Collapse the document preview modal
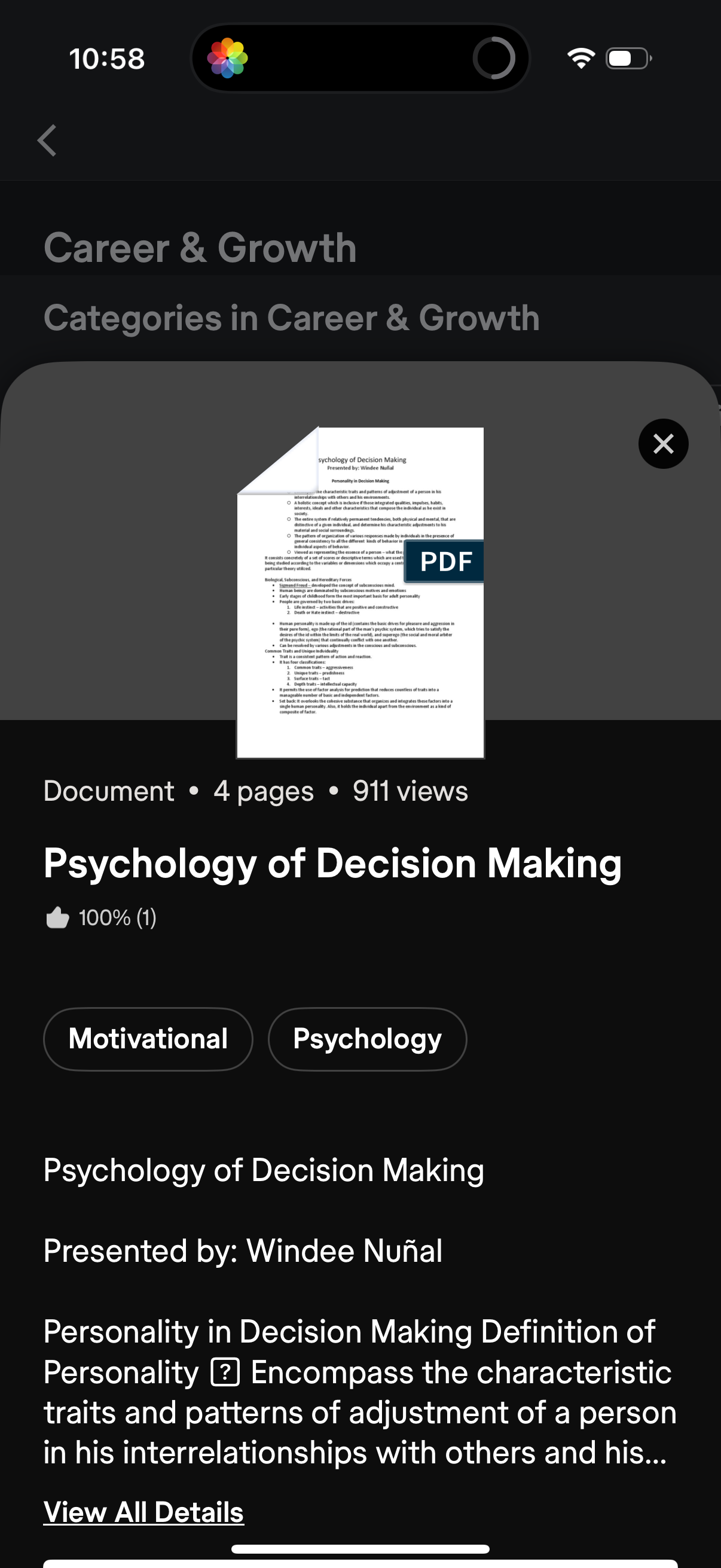The image size is (721, 1568). (662, 444)
